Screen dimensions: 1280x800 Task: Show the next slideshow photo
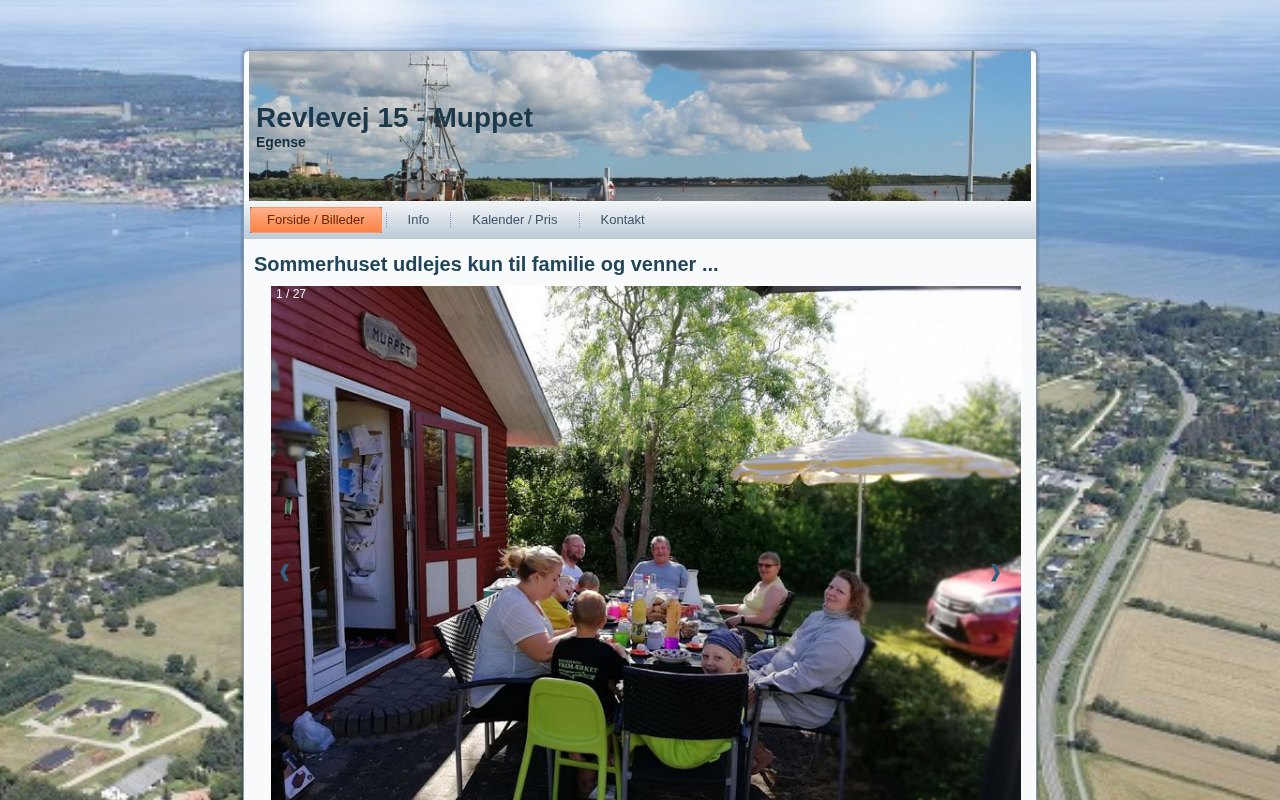tap(995, 573)
